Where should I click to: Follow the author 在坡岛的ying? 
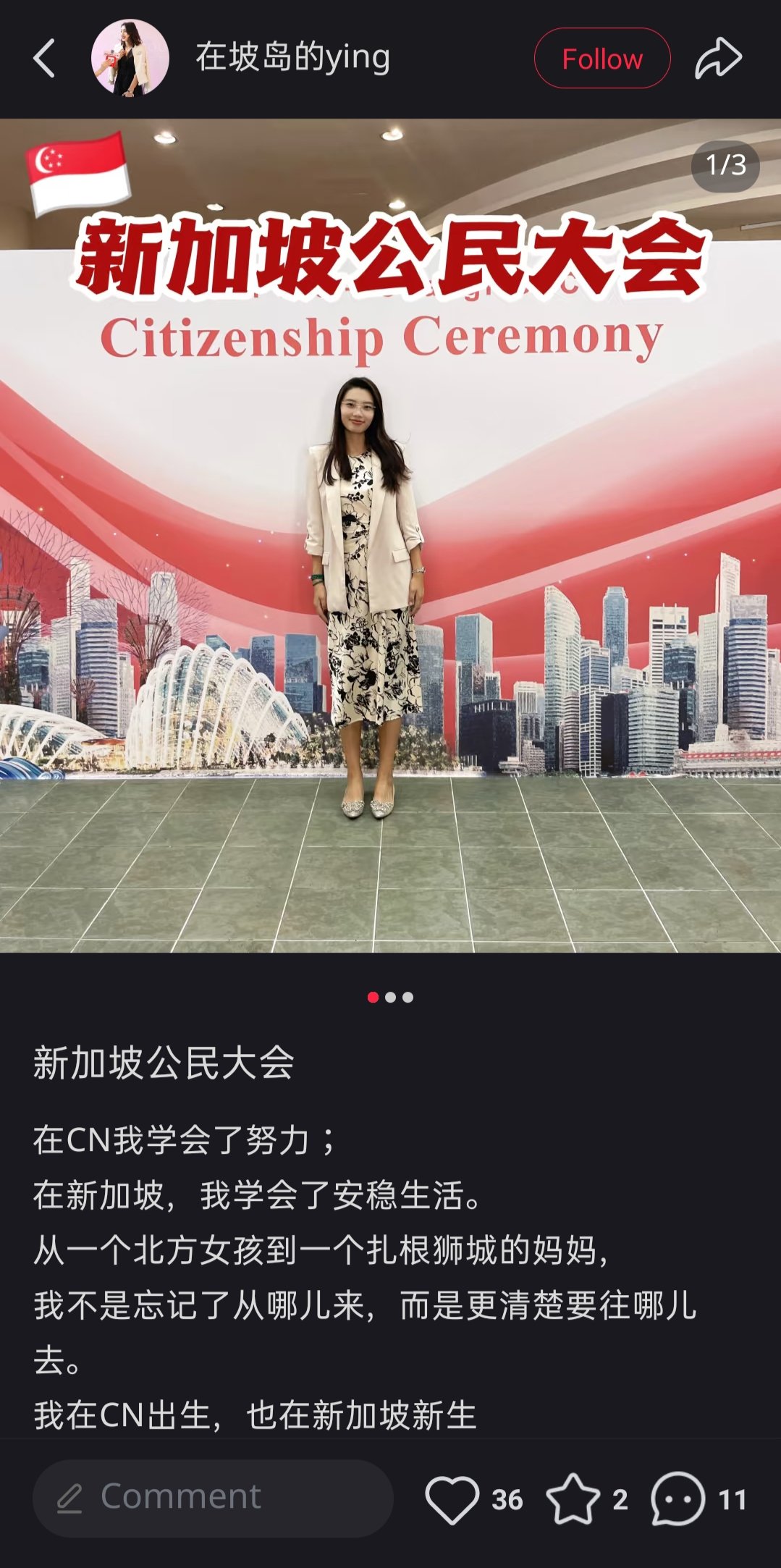click(x=601, y=59)
